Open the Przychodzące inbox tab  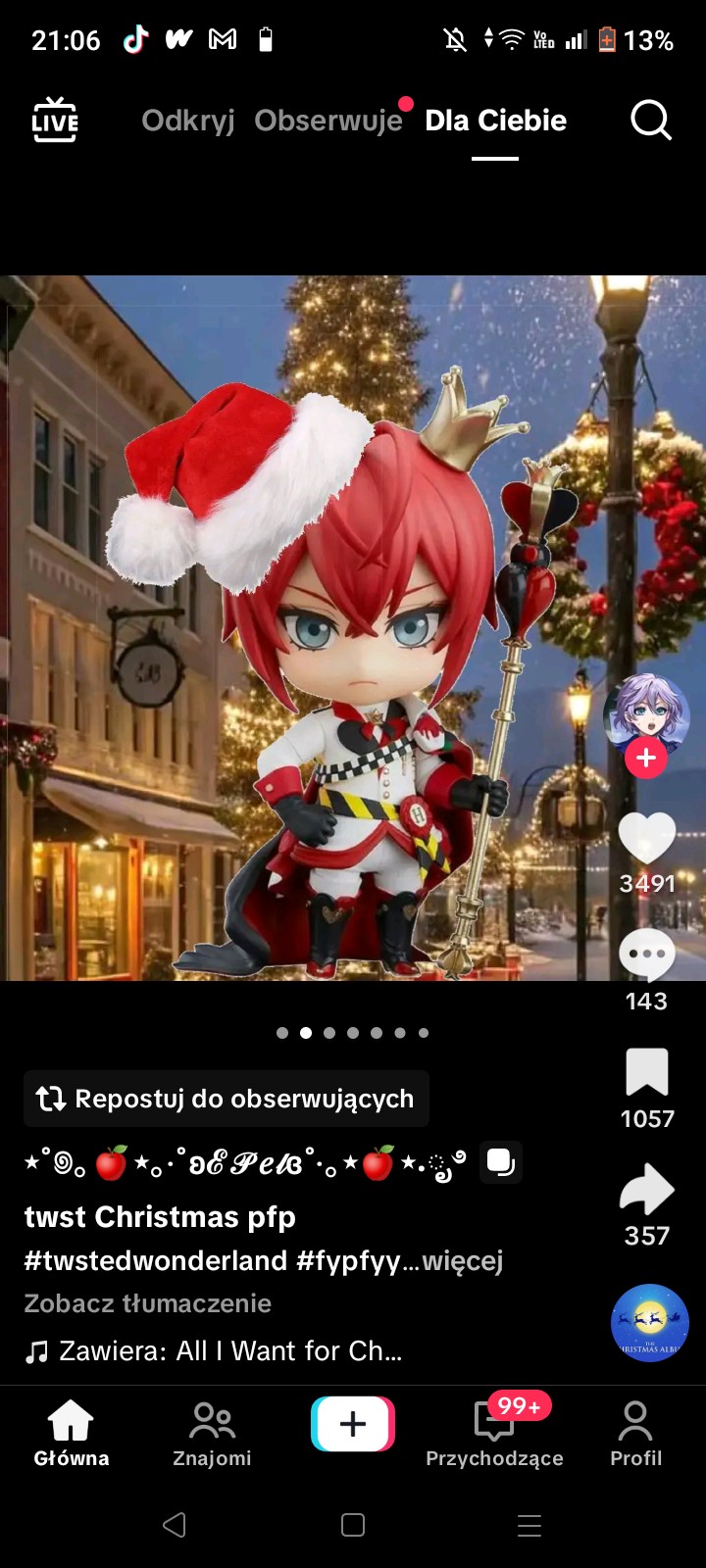[x=494, y=1434]
